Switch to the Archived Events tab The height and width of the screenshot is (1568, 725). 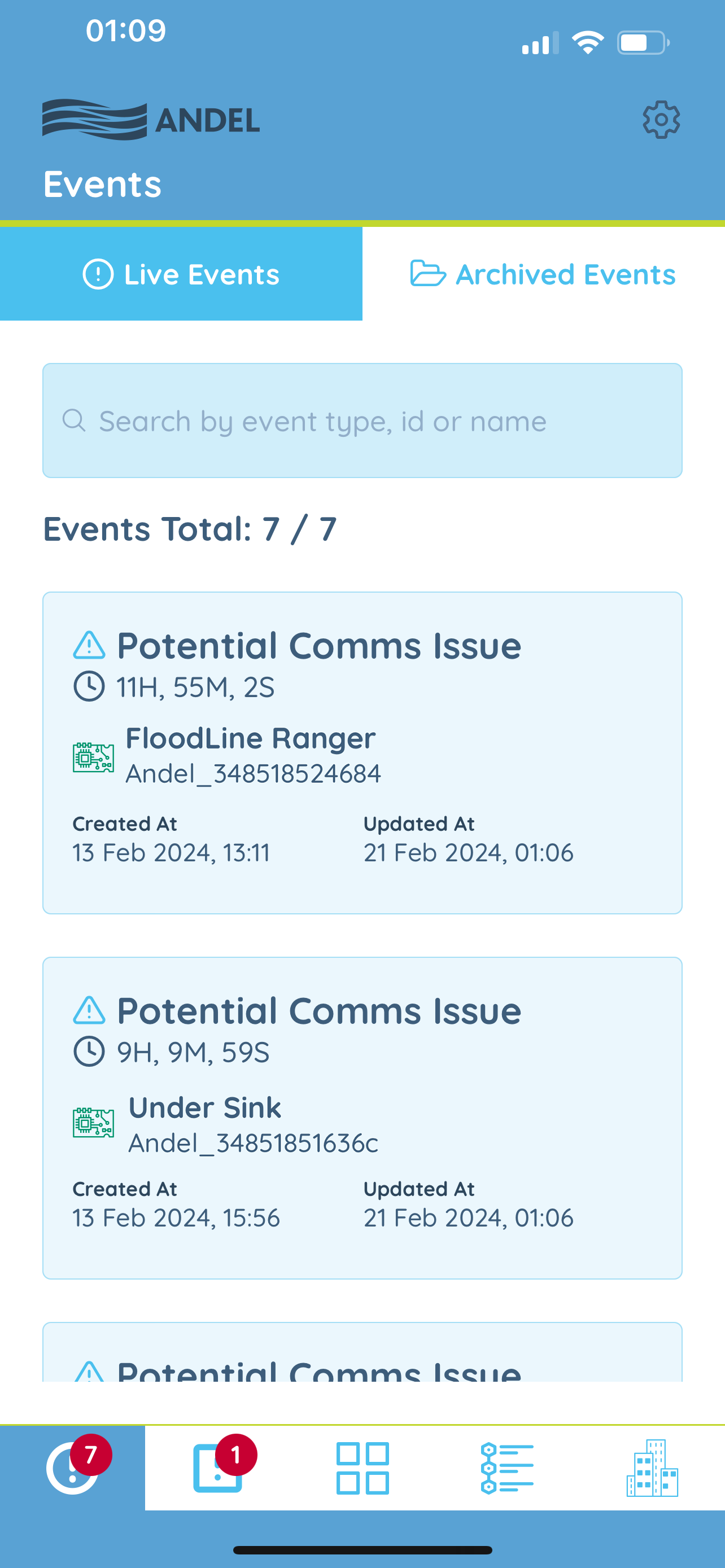click(544, 274)
